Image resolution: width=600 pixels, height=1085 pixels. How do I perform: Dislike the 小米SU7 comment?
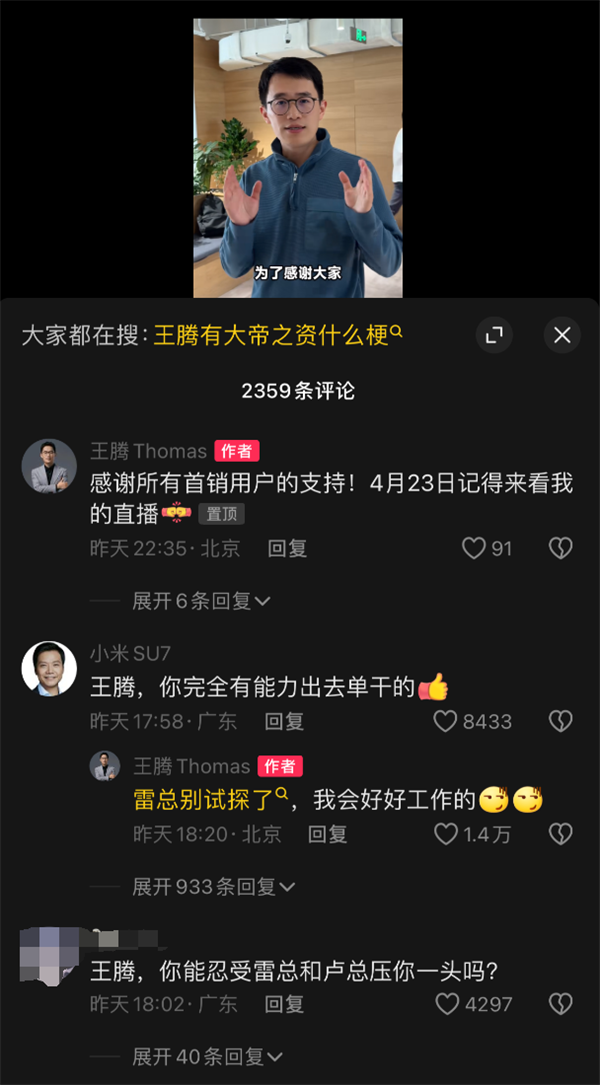(x=560, y=721)
